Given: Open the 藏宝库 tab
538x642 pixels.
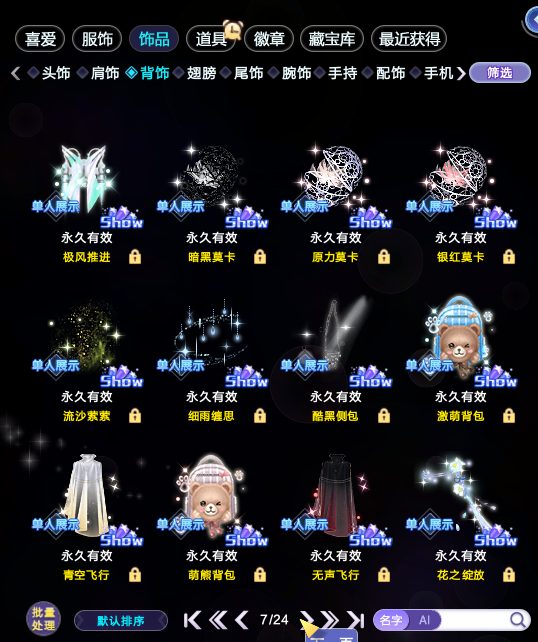Looking at the screenshot, I should pos(332,39).
